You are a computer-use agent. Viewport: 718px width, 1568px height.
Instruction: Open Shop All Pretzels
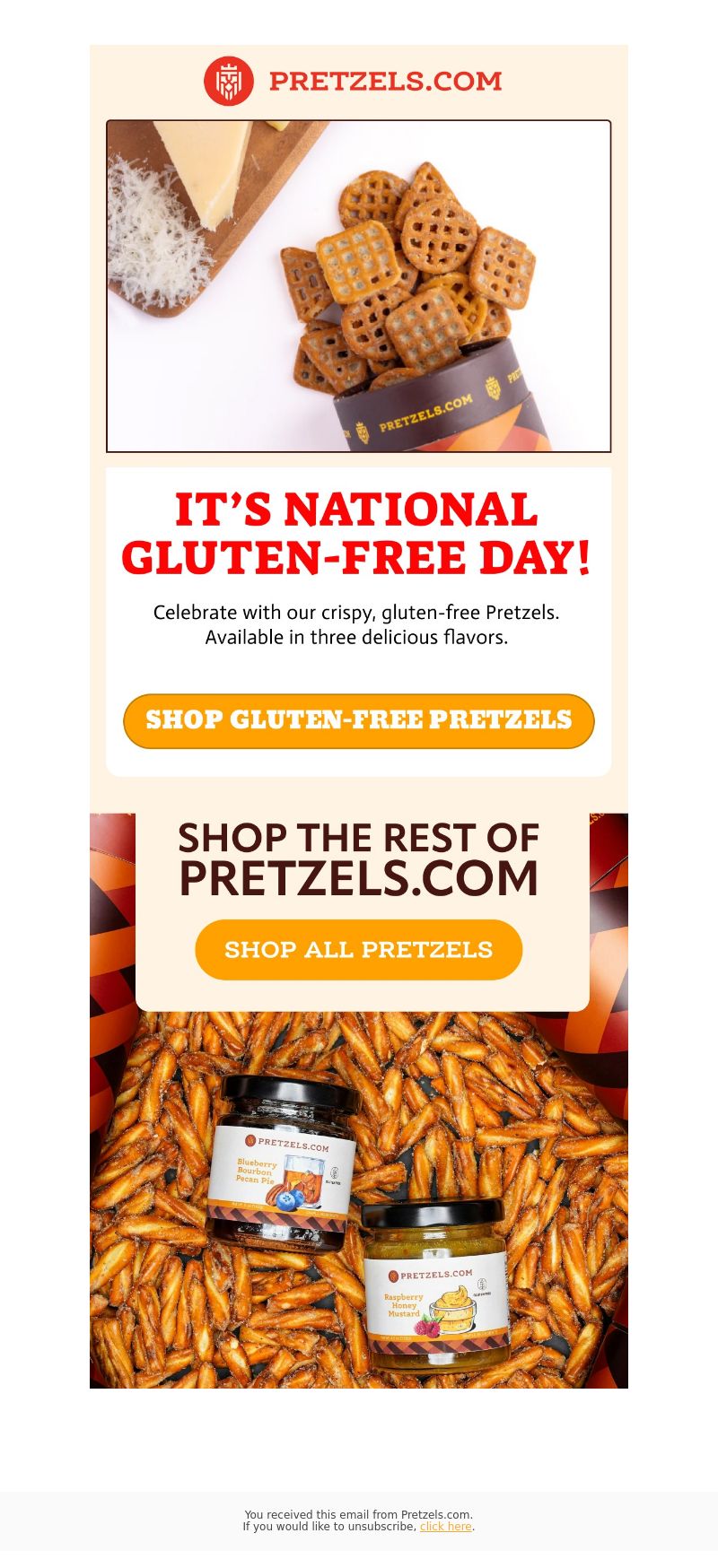359,949
